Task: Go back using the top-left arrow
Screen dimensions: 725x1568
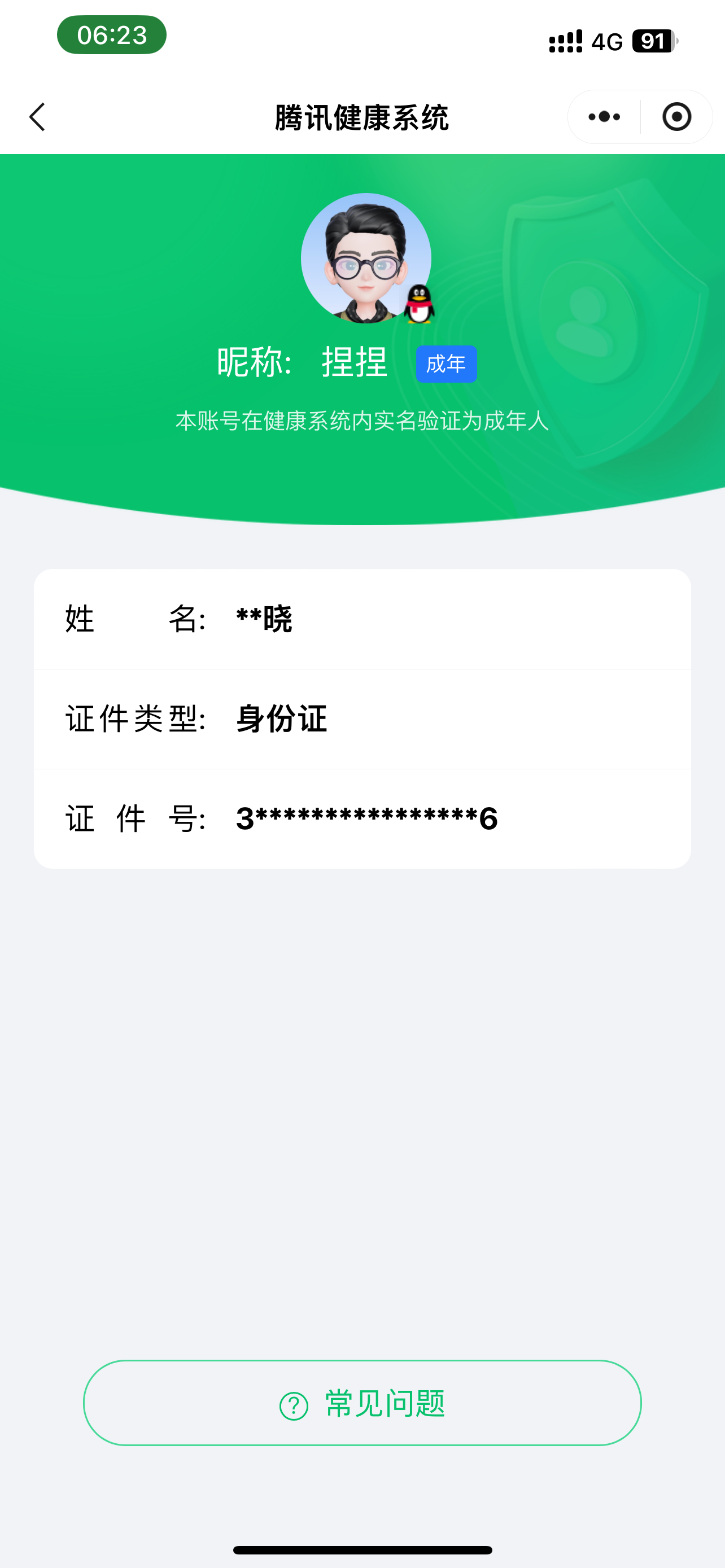Action: click(37, 117)
